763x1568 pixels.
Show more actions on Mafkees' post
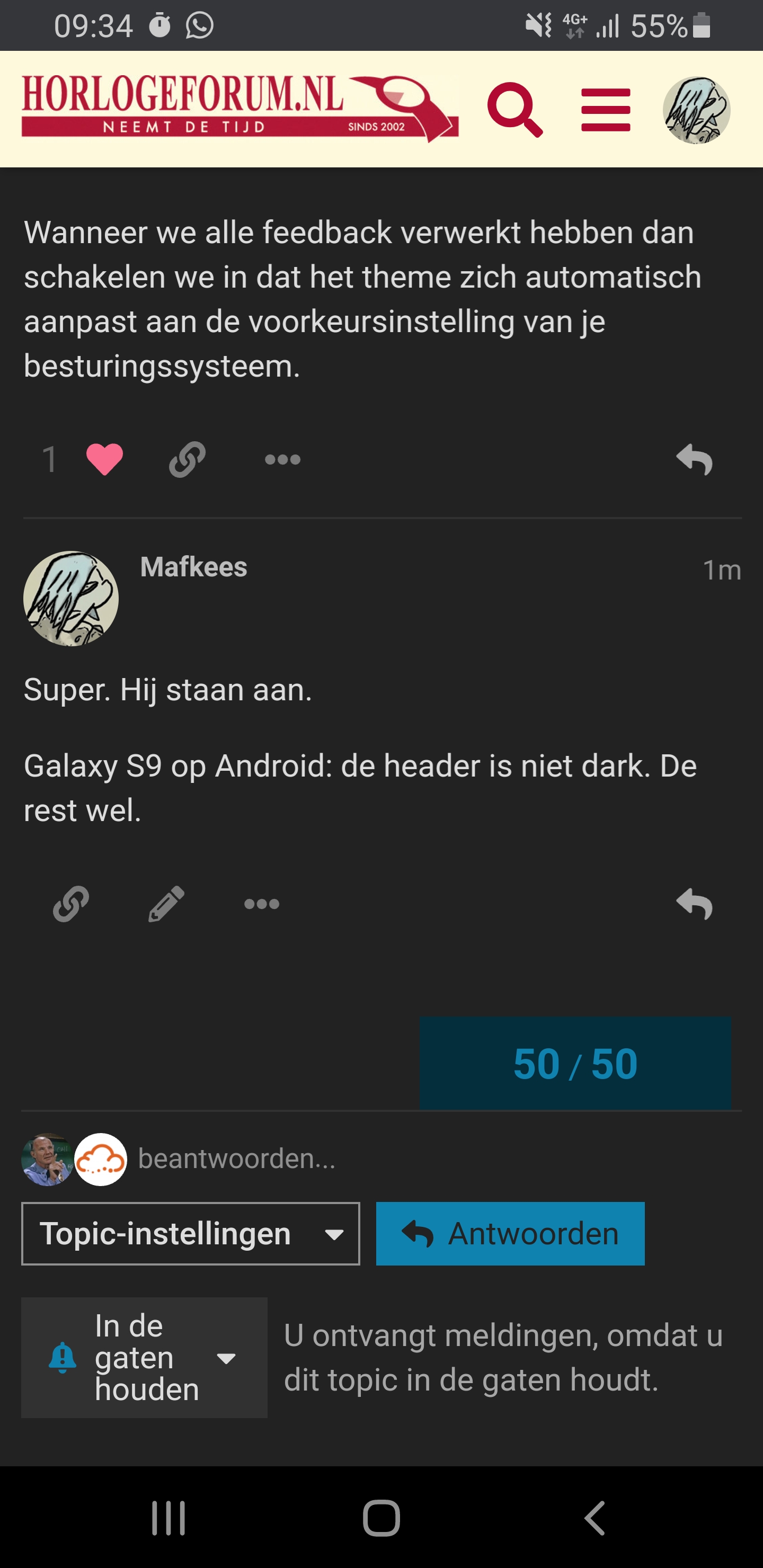pos(262,904)
